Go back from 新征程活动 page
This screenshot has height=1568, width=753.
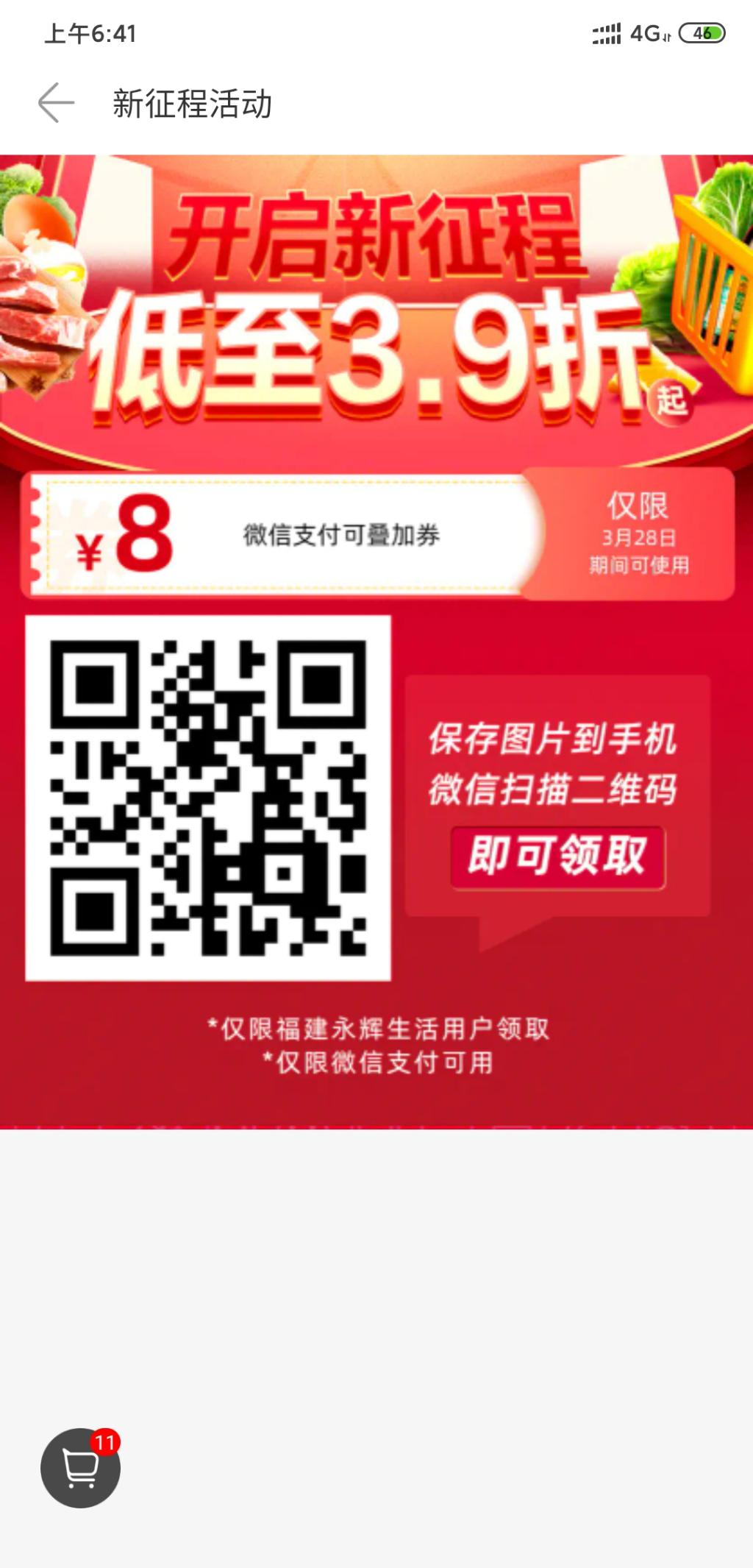tap(57, 103)
